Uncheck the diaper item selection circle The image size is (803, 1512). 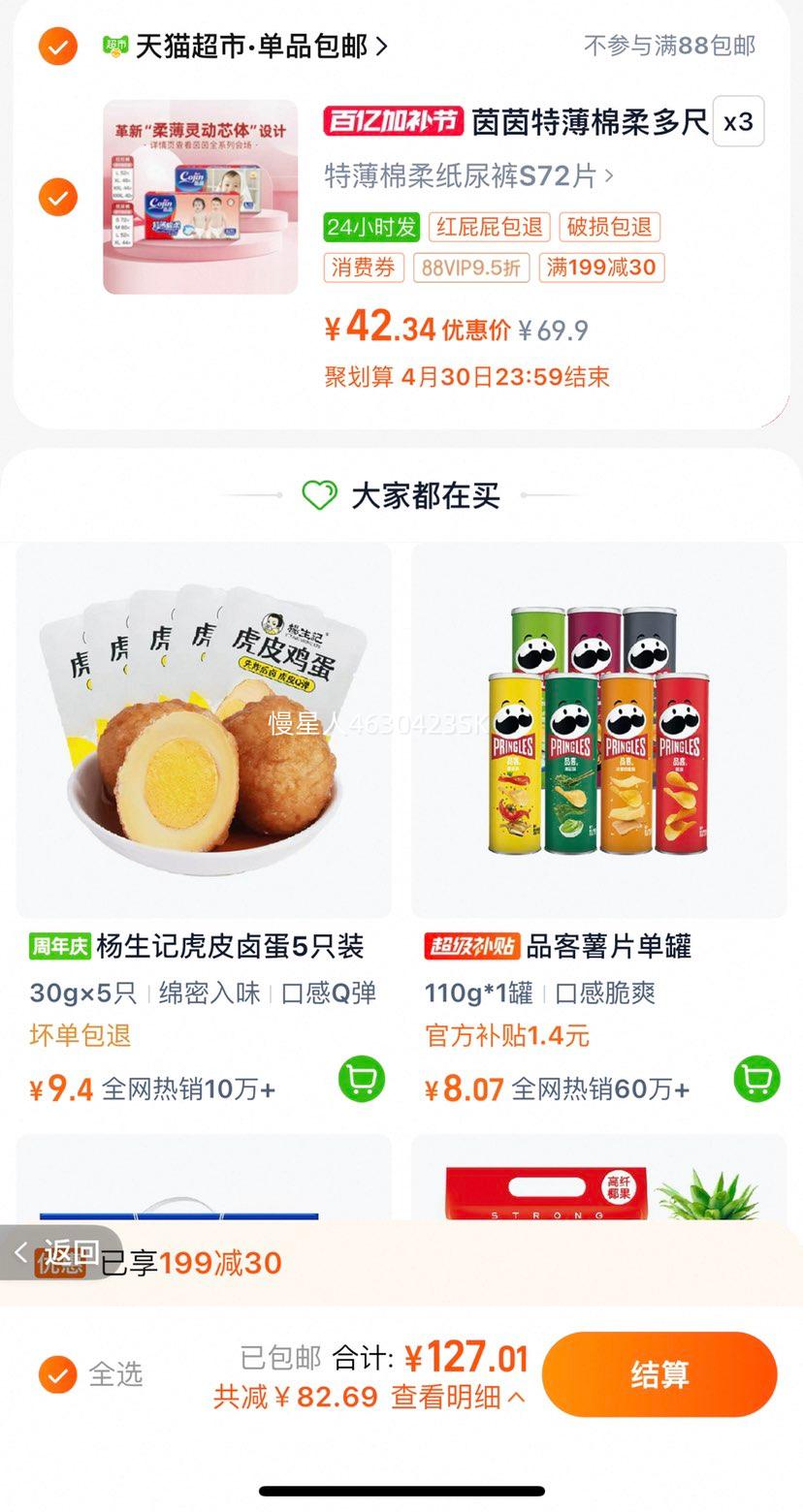(x=56, y=198)
